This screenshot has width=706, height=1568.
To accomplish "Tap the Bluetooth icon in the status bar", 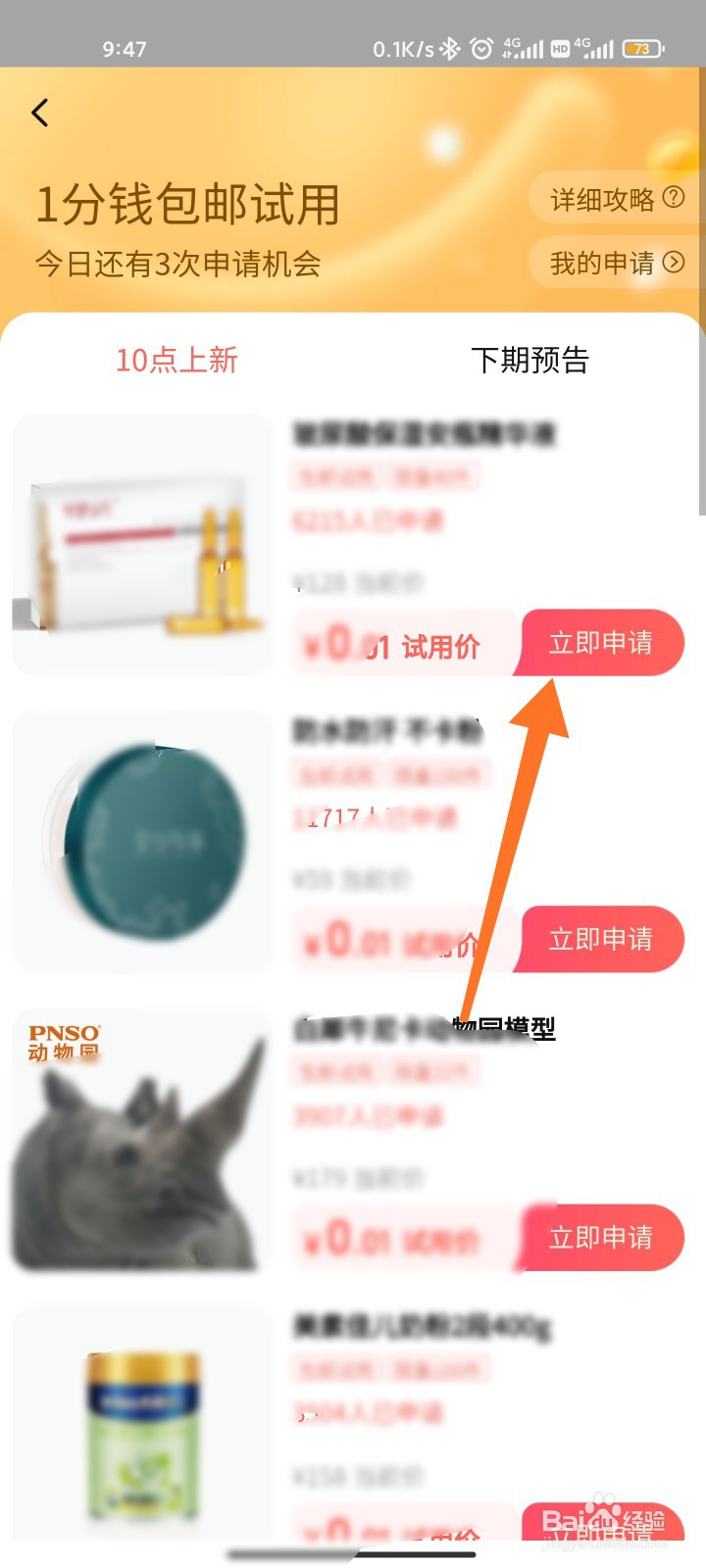I will pyautogui.click(x=450, y=46).
